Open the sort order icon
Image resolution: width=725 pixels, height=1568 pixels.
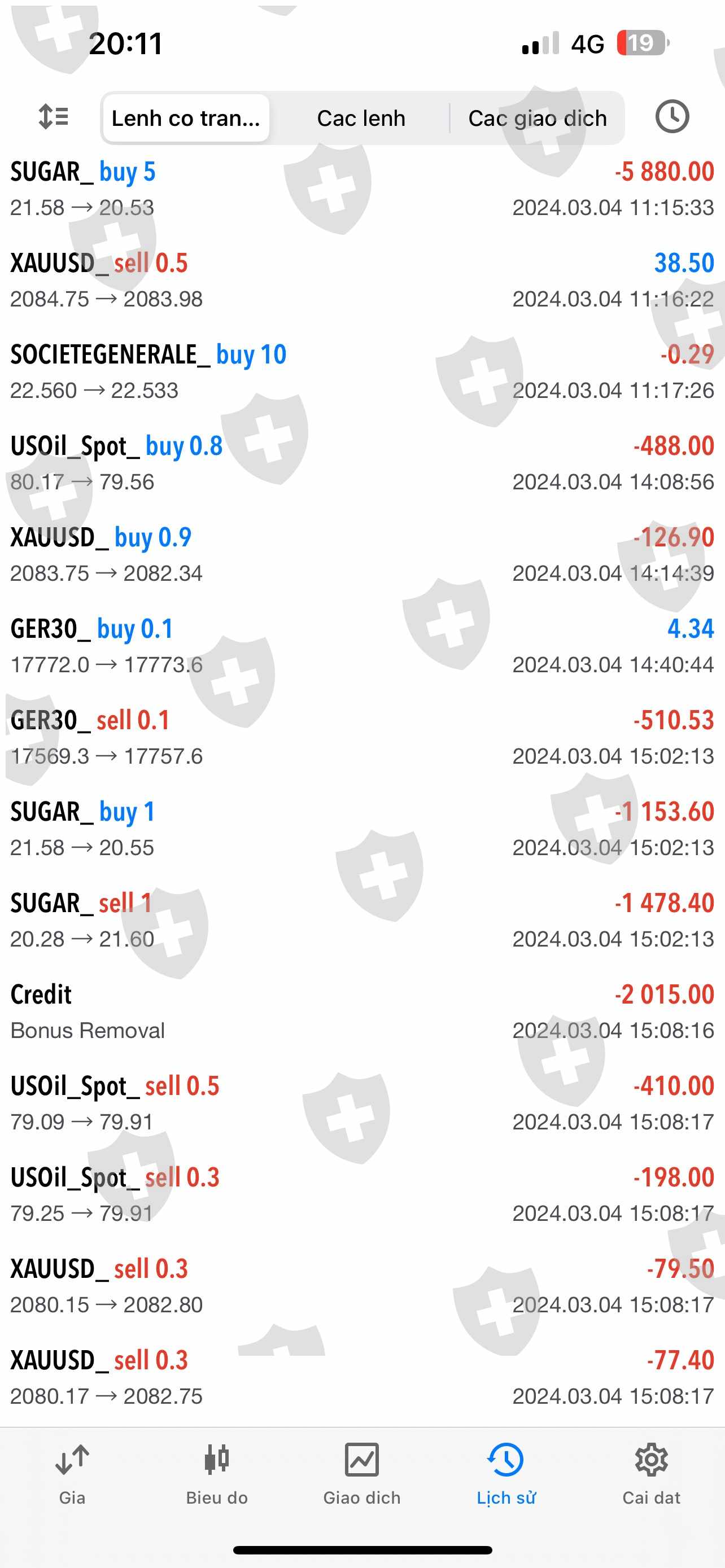(x=53, y=116)
